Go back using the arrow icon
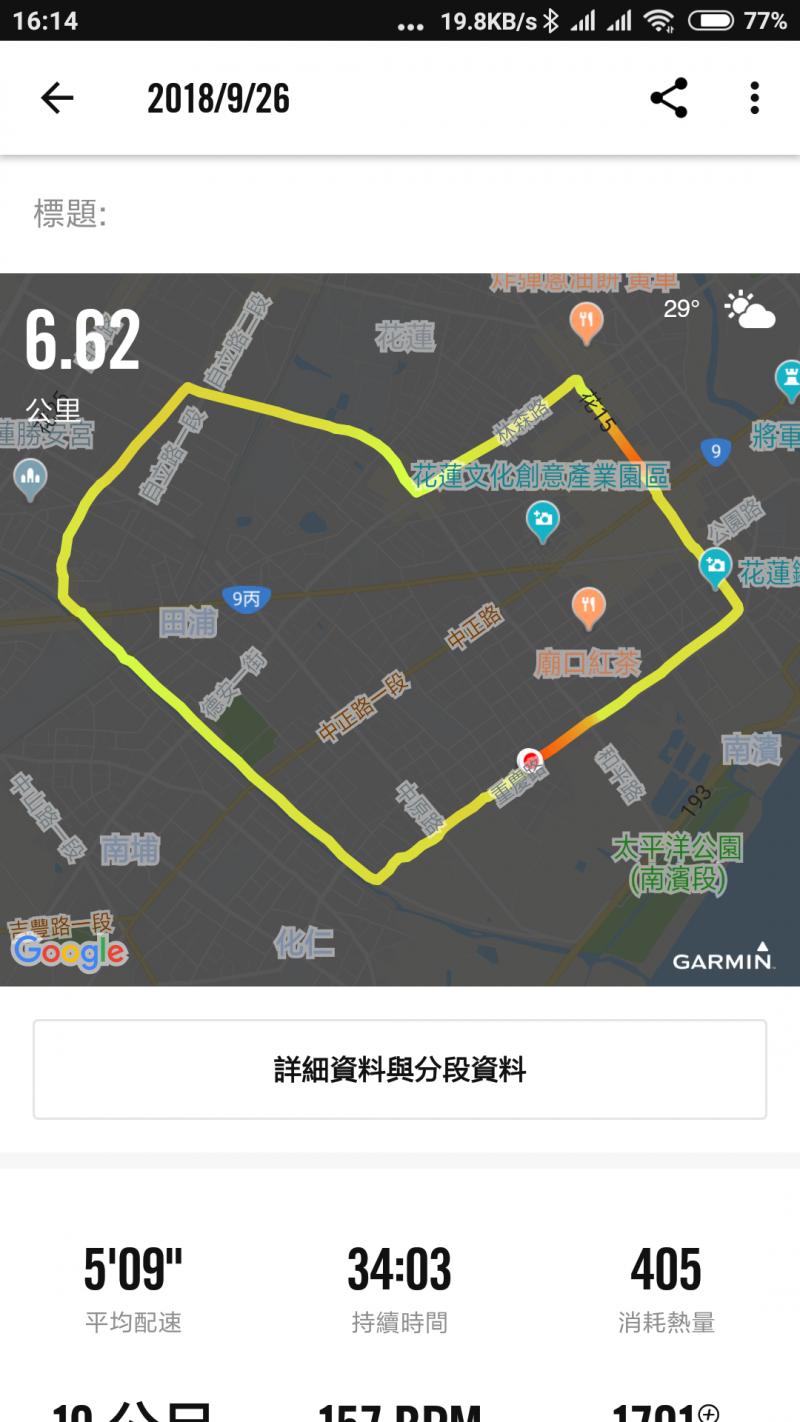 tap(57, 98)
